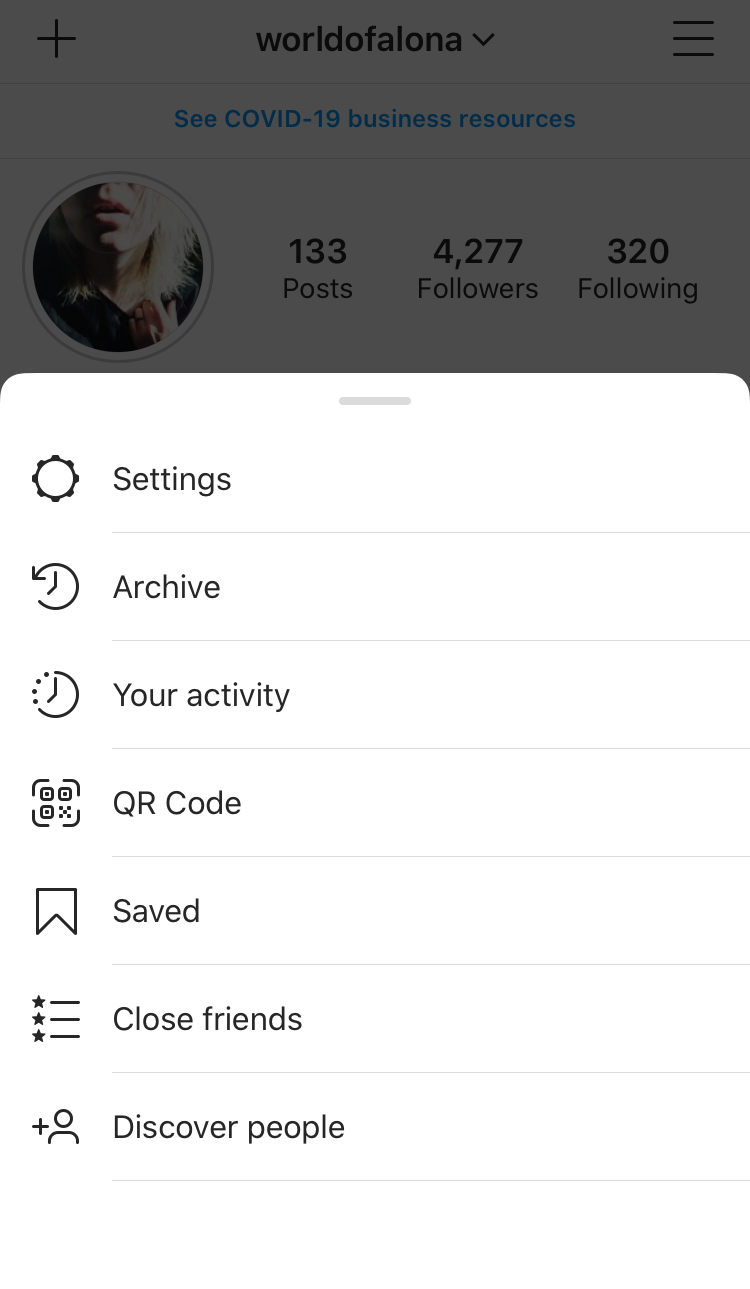View the profile picture
750x1289 pixels.
click(x=118, y=267)
